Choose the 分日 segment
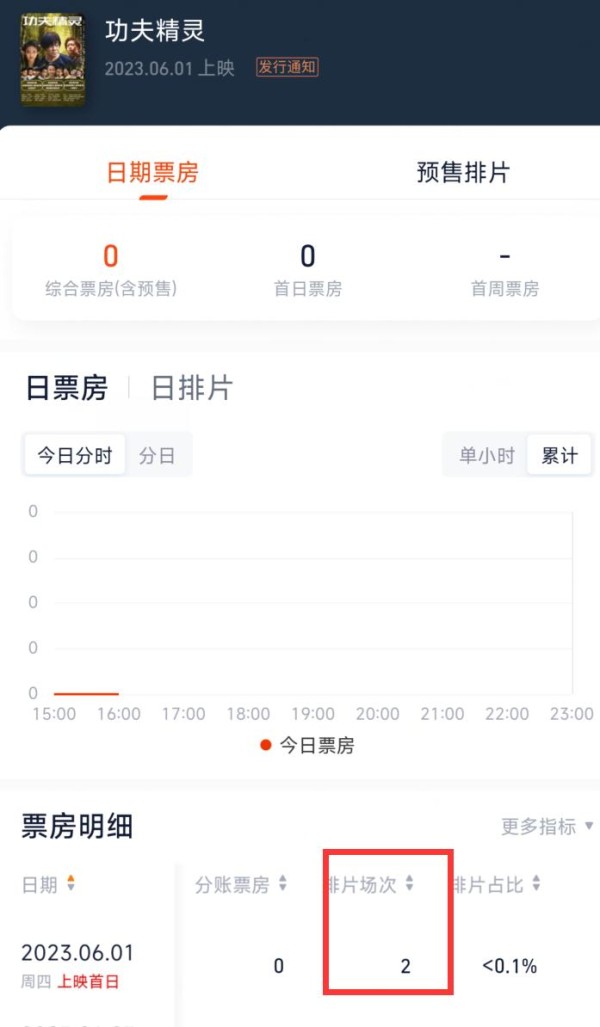Image resolution: width=600 pixels, height=1027 pixels. click(157, 455)
